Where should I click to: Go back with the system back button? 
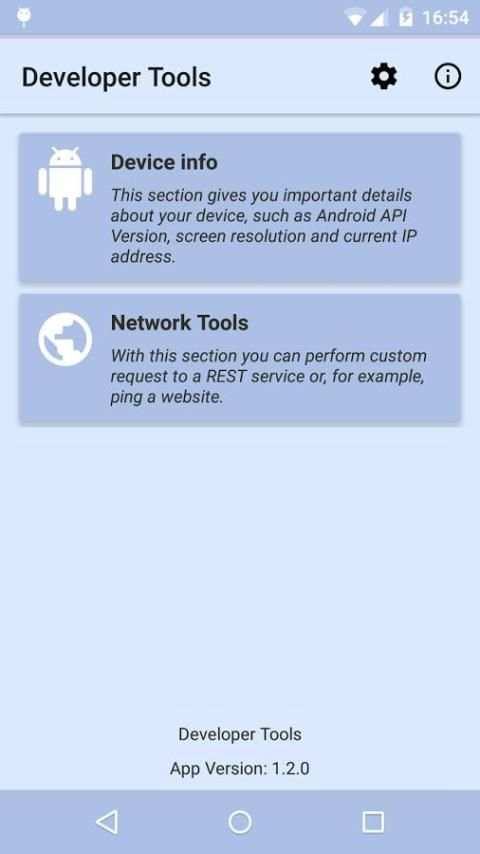pyautogui.click(x=107, y=822)
